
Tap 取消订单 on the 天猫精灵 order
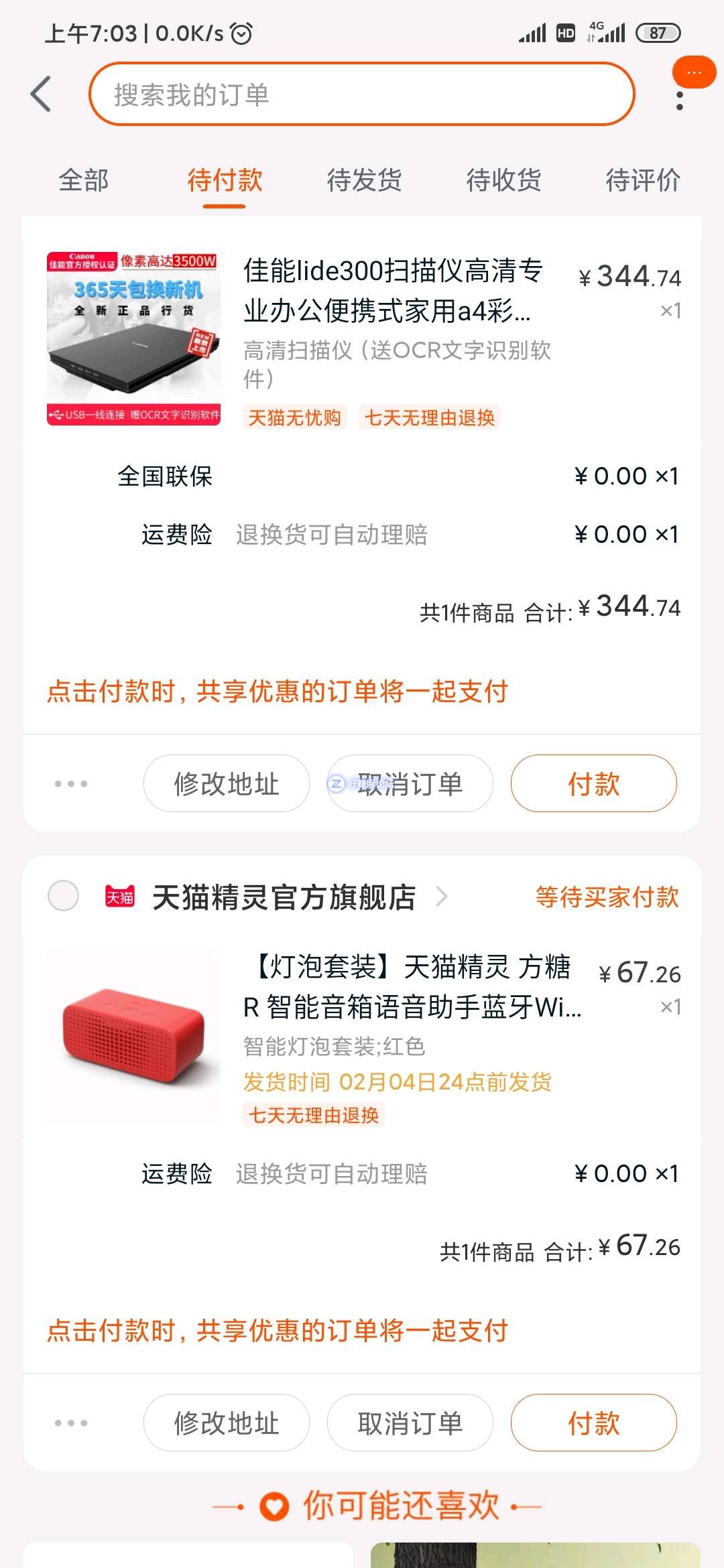click(x=410, y=1423)
